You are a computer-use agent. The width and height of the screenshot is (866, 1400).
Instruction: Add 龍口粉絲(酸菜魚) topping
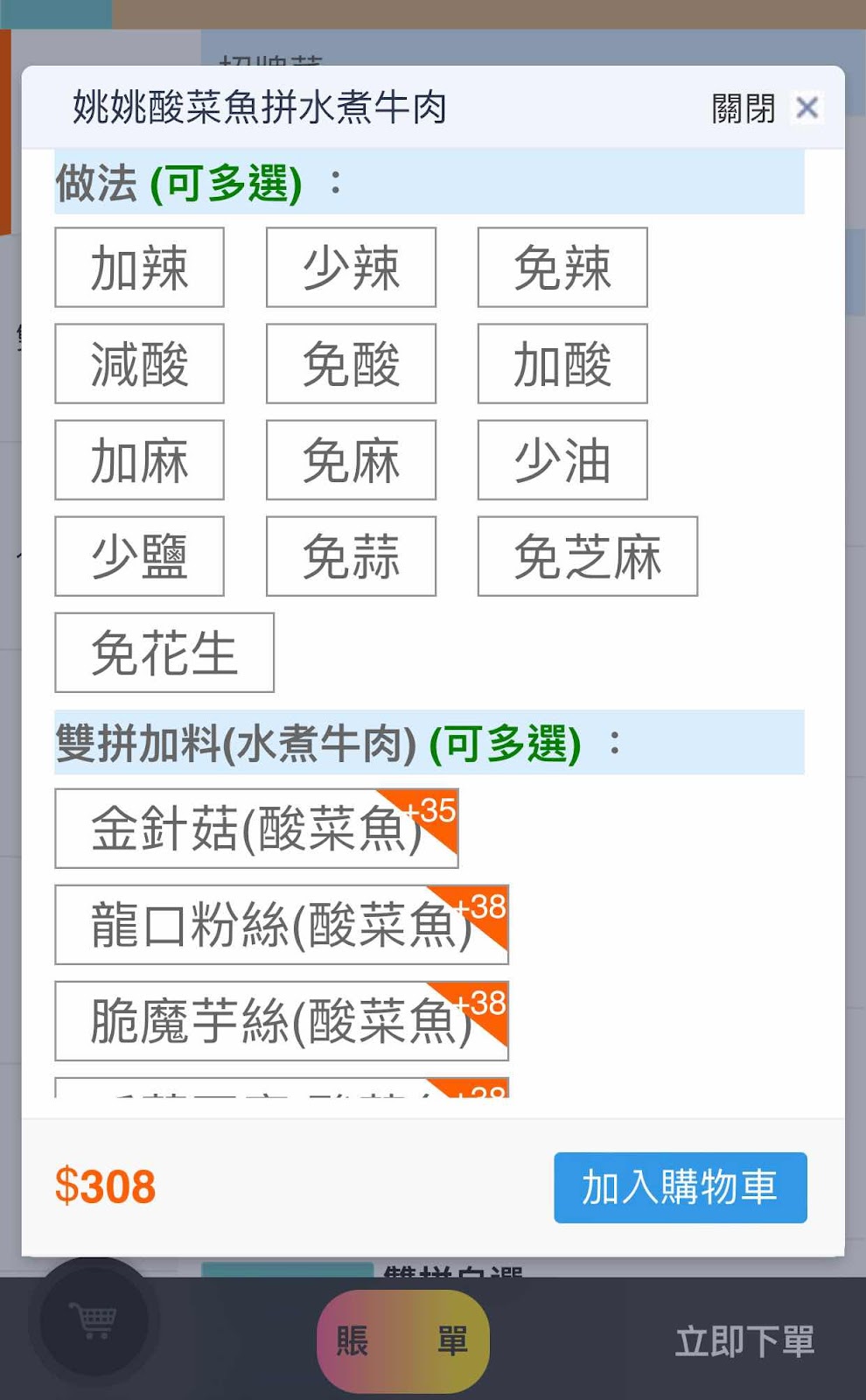coord(282,925)
